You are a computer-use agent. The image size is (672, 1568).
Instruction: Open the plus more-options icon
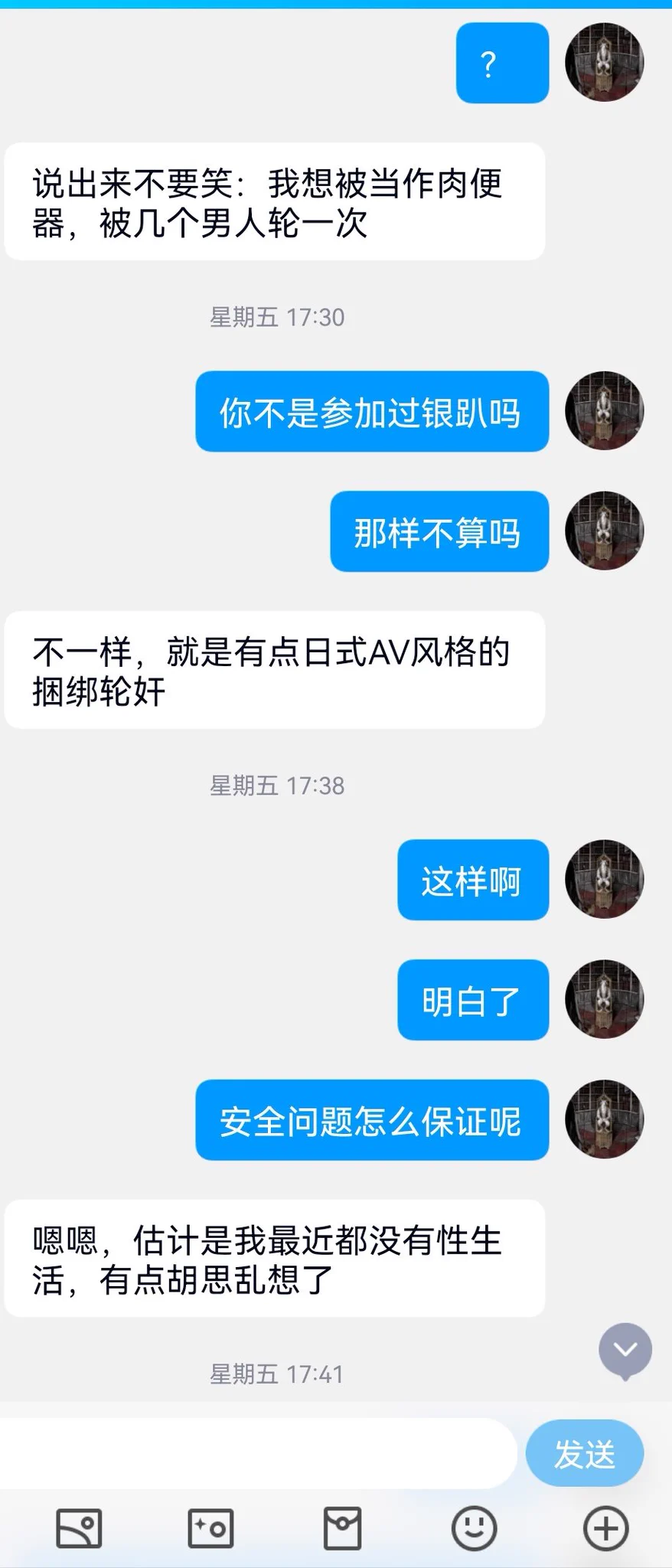(605, 1529)
